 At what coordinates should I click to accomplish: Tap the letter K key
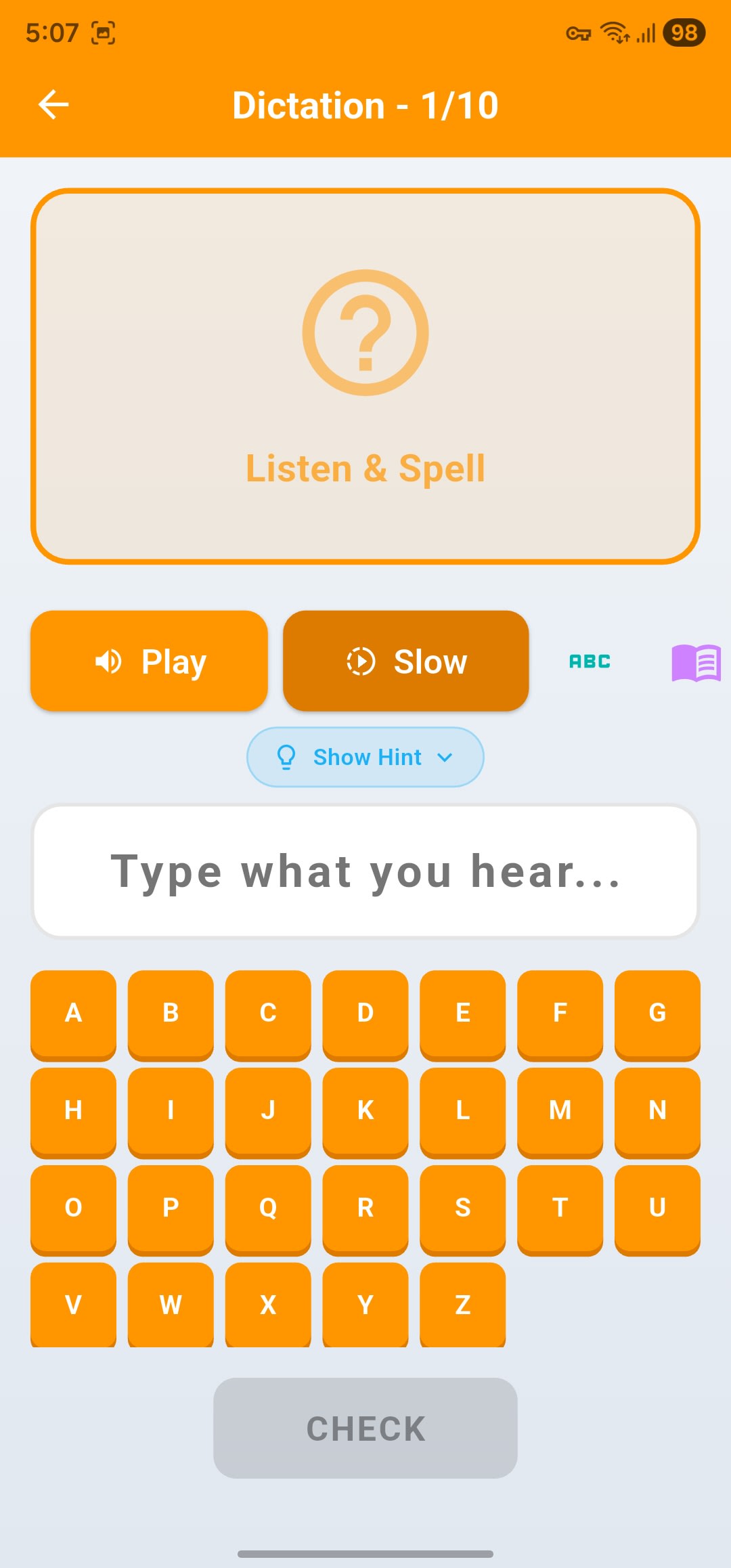coord(365,1110)
